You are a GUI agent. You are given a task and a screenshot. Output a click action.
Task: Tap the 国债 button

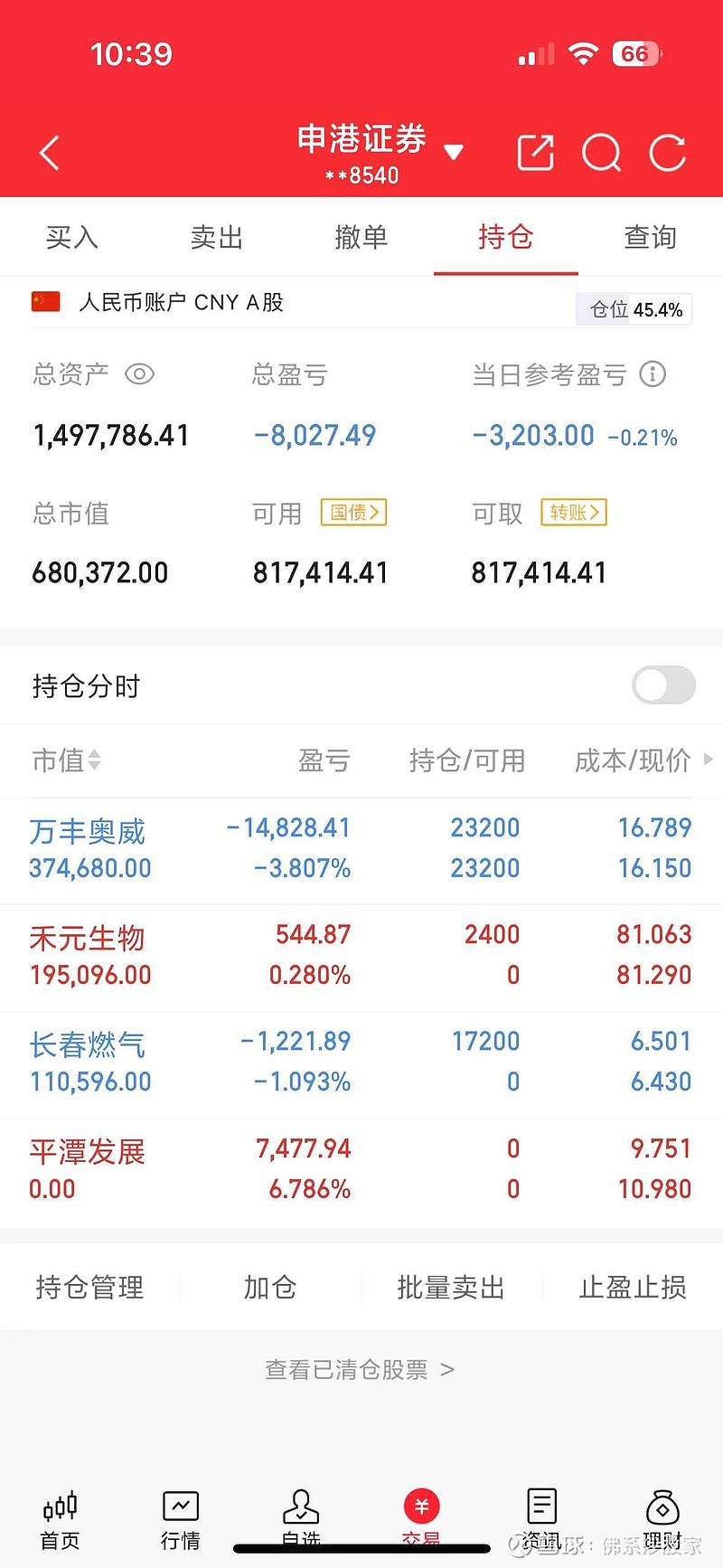pos(353,513)
